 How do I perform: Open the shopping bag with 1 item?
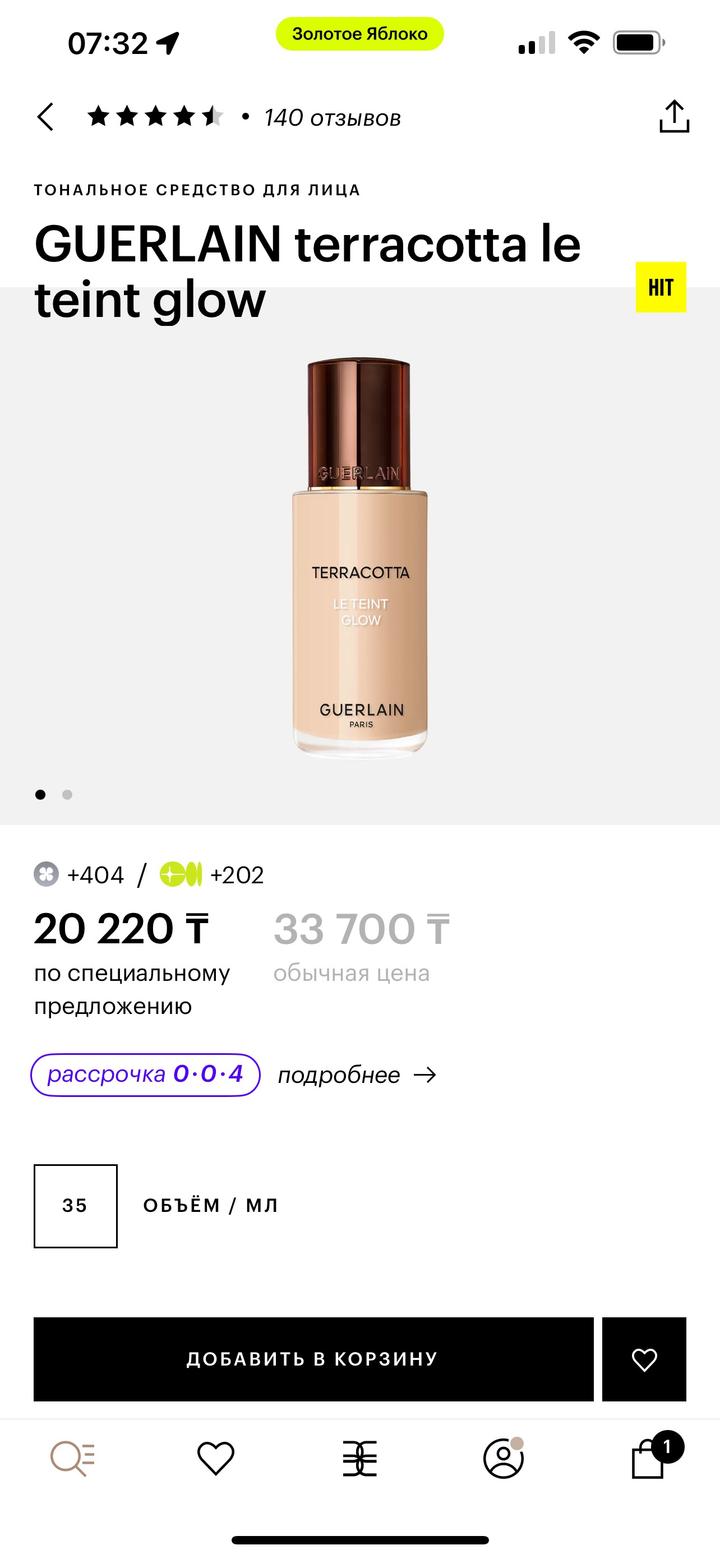[x=649, y=1460]
